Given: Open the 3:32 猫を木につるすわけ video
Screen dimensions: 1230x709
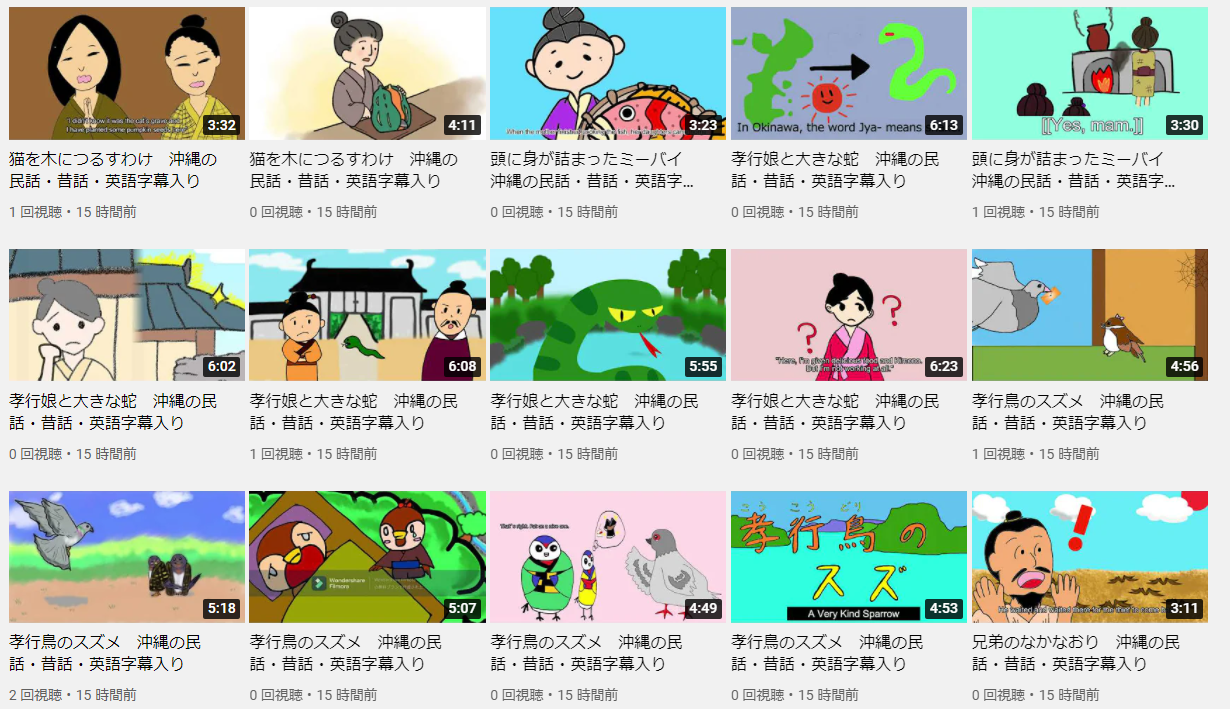Looking at the screenshot, I should pyautogui.click(x=126, y=73).
